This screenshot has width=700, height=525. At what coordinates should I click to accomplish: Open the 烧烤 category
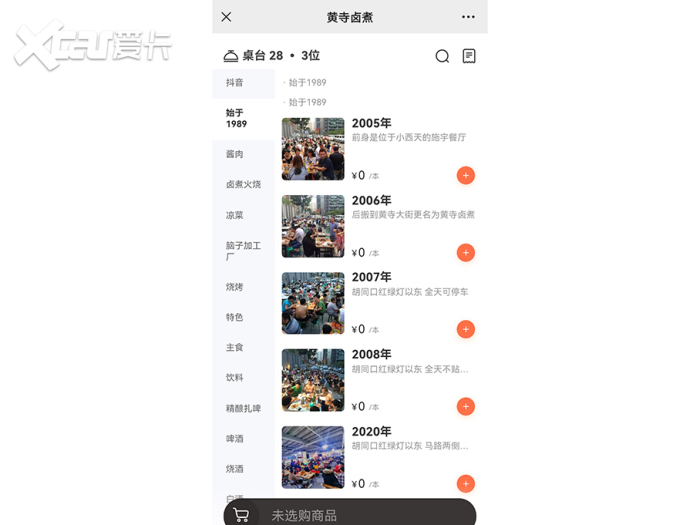tap(235, 287)
